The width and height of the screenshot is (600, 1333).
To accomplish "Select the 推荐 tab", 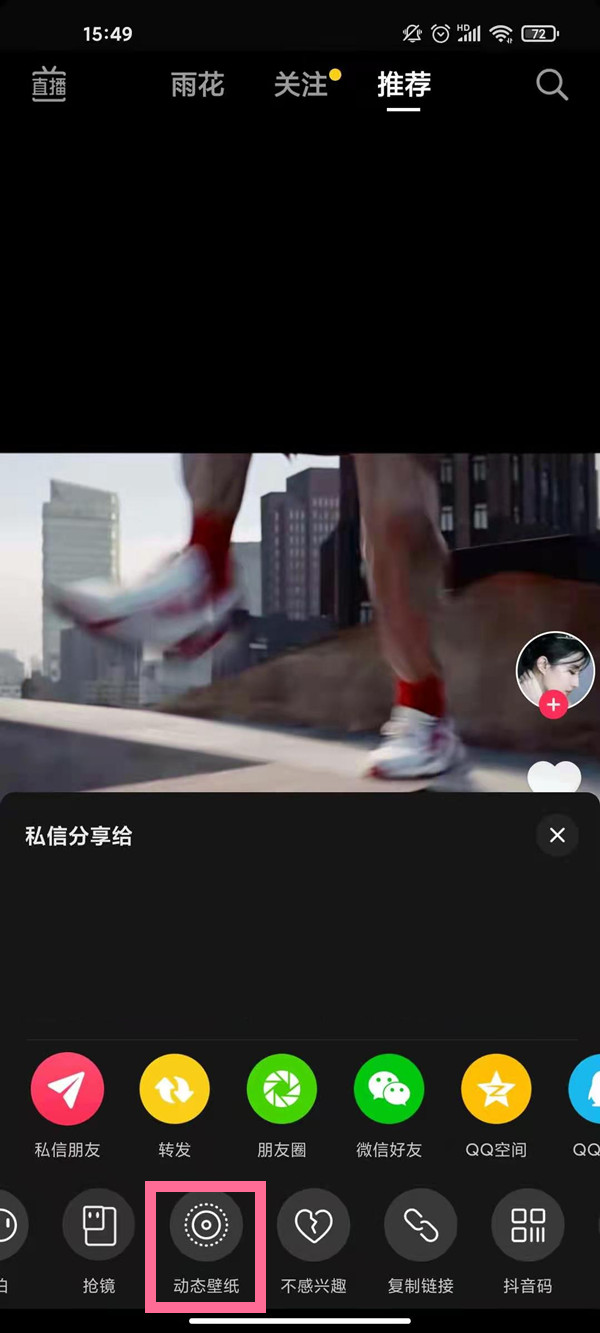I will pos(403,85).
